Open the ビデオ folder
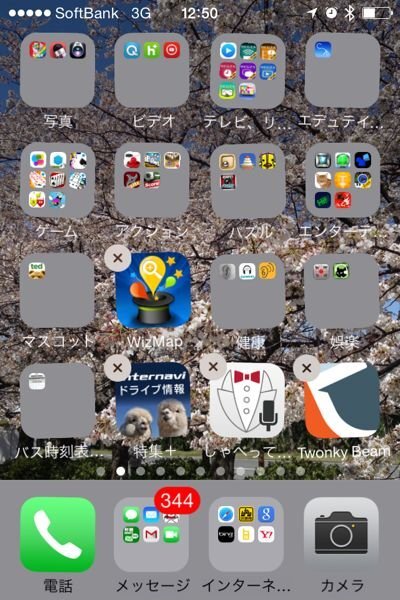The image size is (400, 600). [x=152, y=70]
